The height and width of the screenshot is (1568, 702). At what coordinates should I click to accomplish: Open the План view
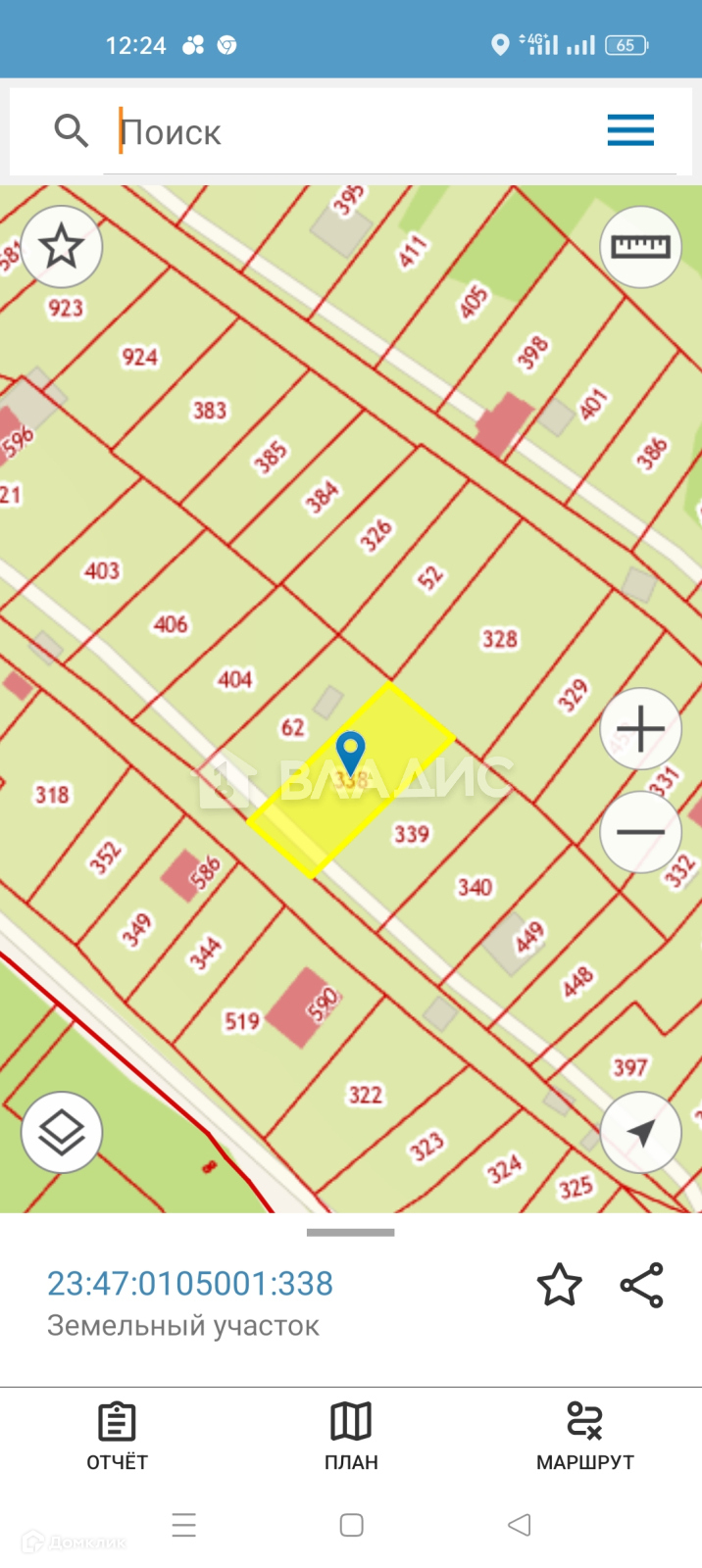tap(351, 1436)
